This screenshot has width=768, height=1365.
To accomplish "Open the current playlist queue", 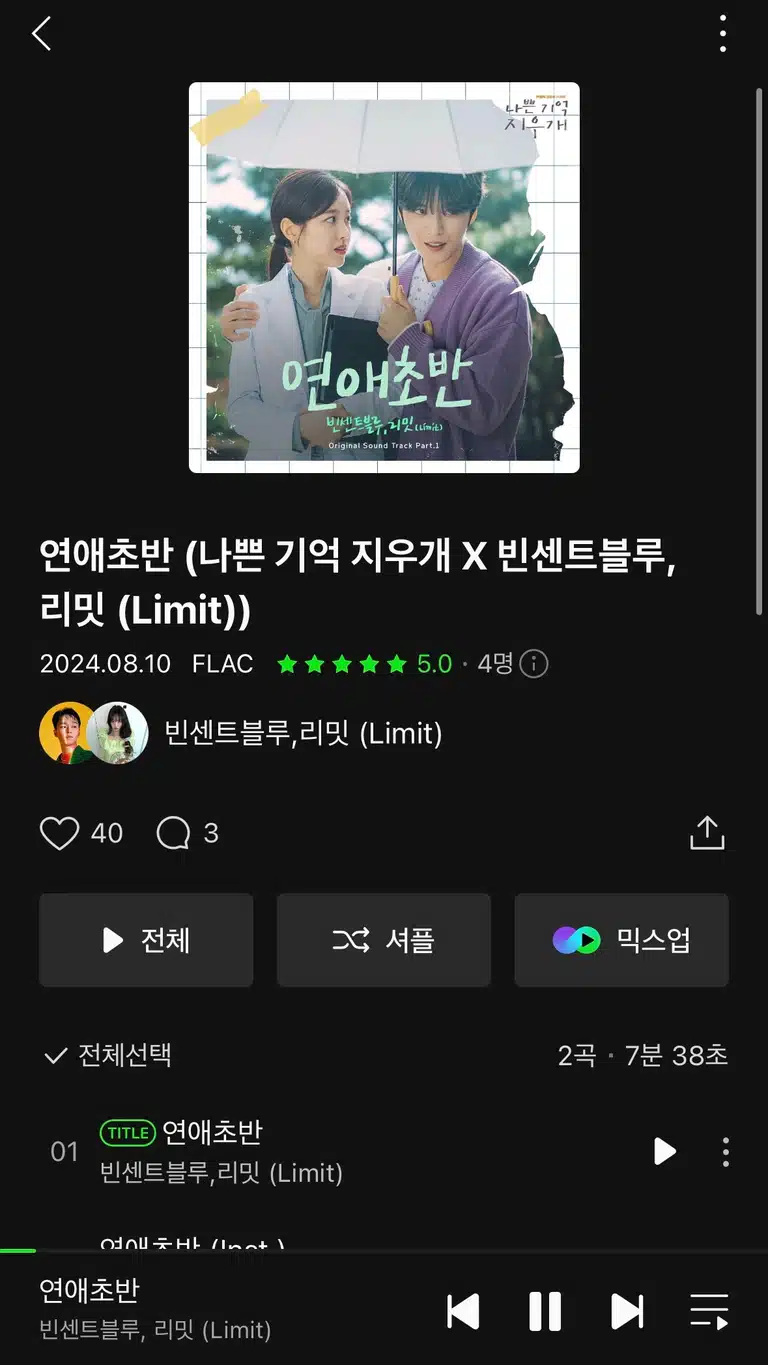I will click(x=709, y=1311).
